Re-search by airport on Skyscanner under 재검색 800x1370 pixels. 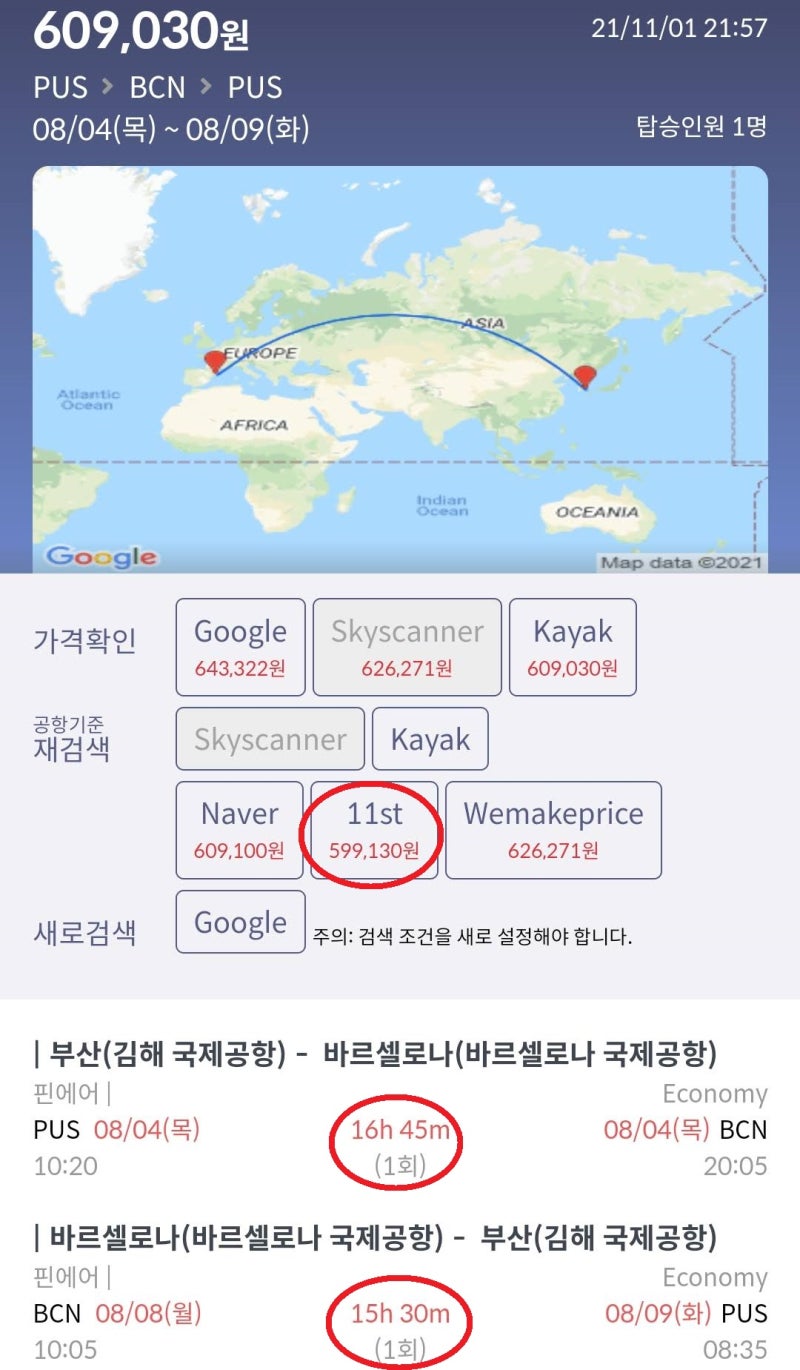click(x=270, y=739)
